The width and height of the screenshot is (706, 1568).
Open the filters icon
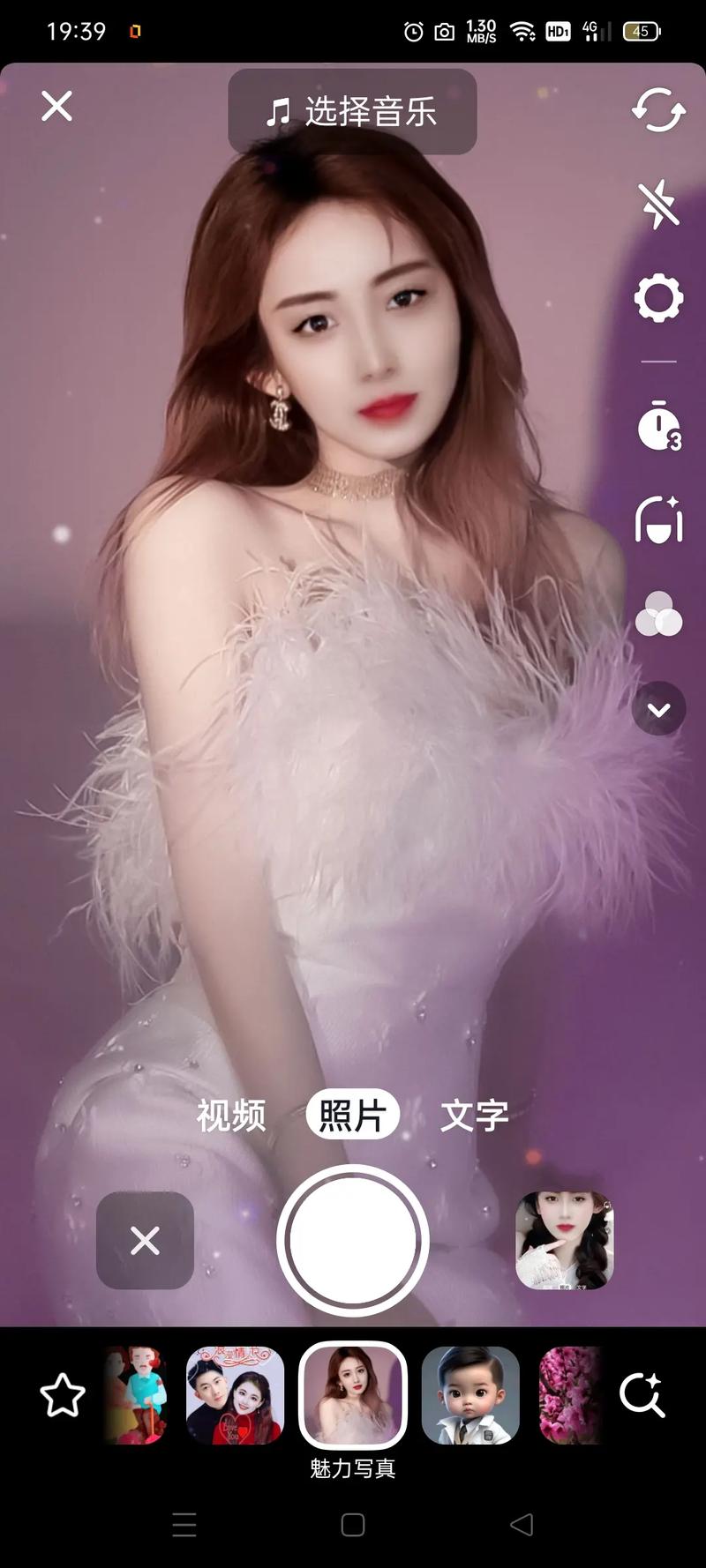pos(658,614)
